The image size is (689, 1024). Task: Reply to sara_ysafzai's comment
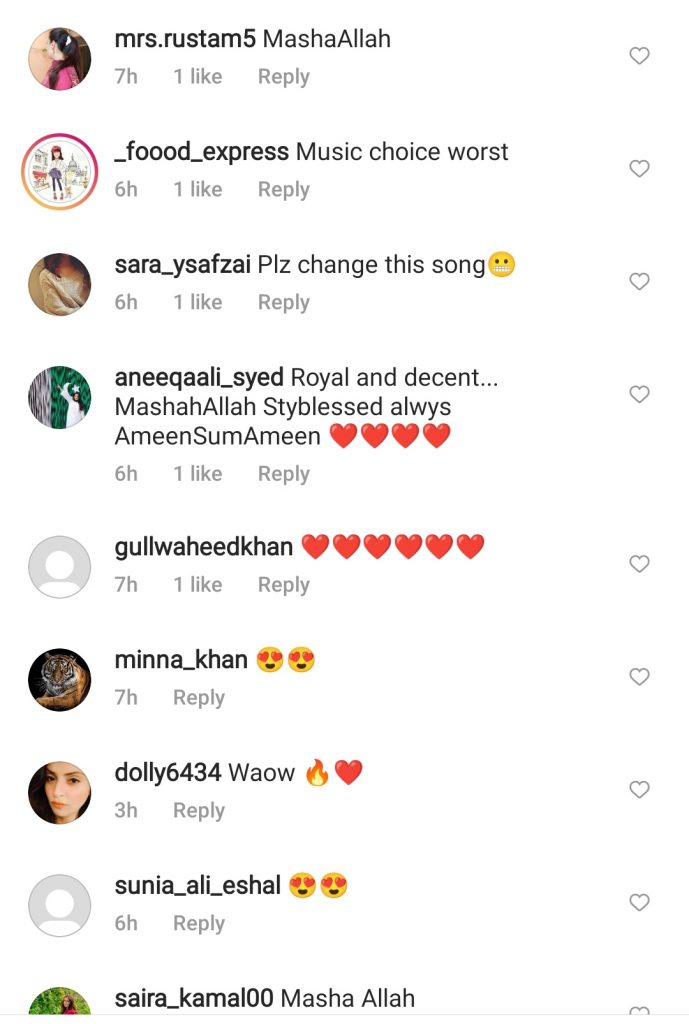tap(283, 303)
